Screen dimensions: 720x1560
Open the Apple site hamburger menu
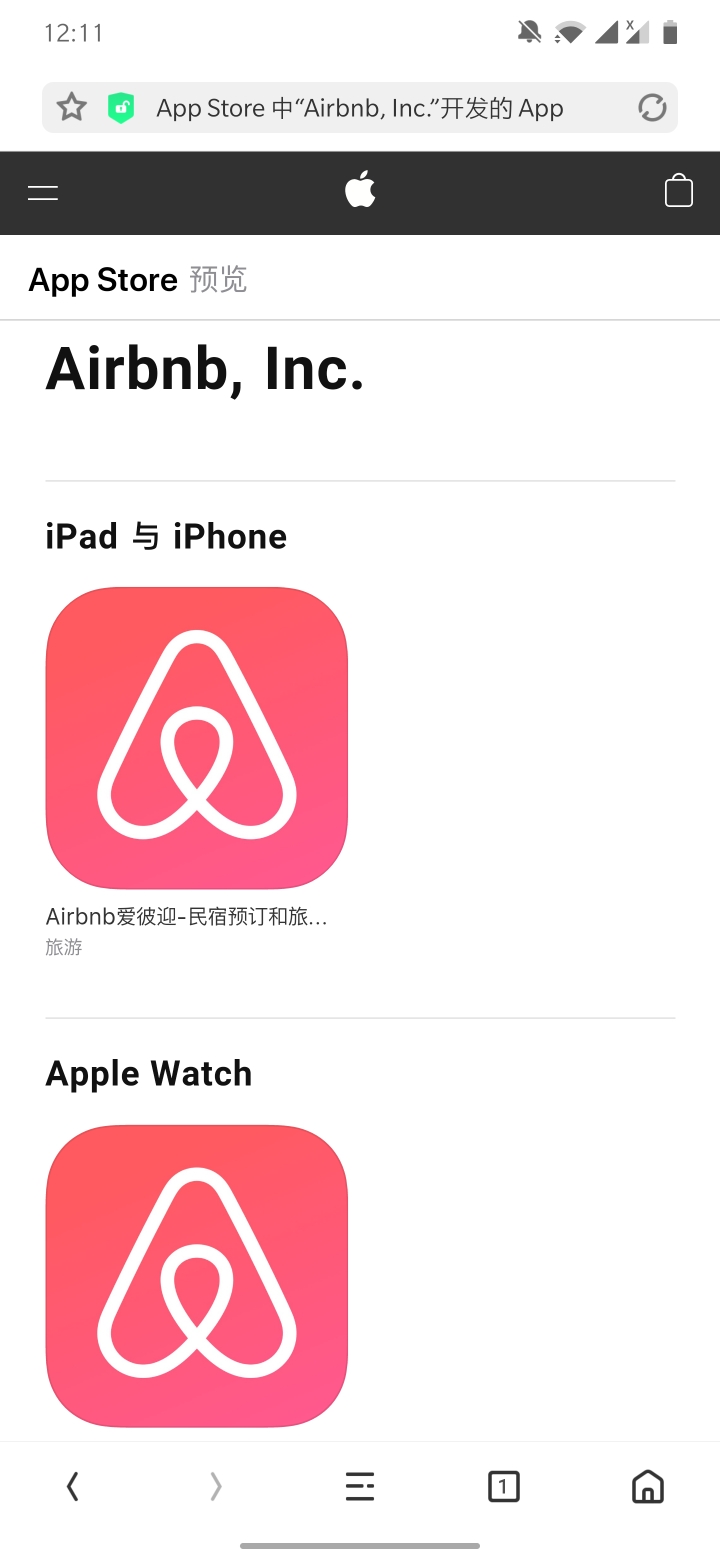pyautogui.click(x=43, y=193)
